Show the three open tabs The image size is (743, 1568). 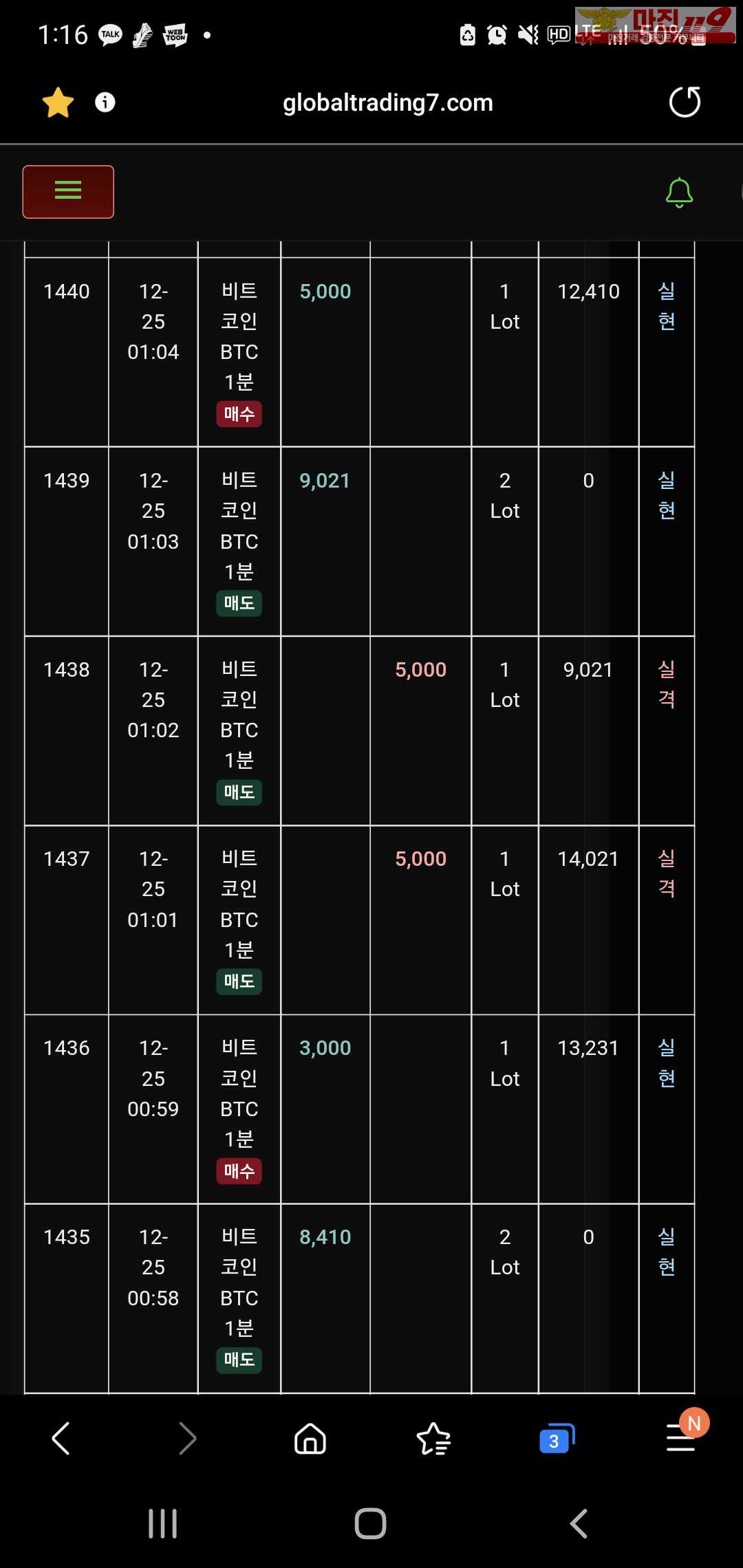click(557, 1439)
